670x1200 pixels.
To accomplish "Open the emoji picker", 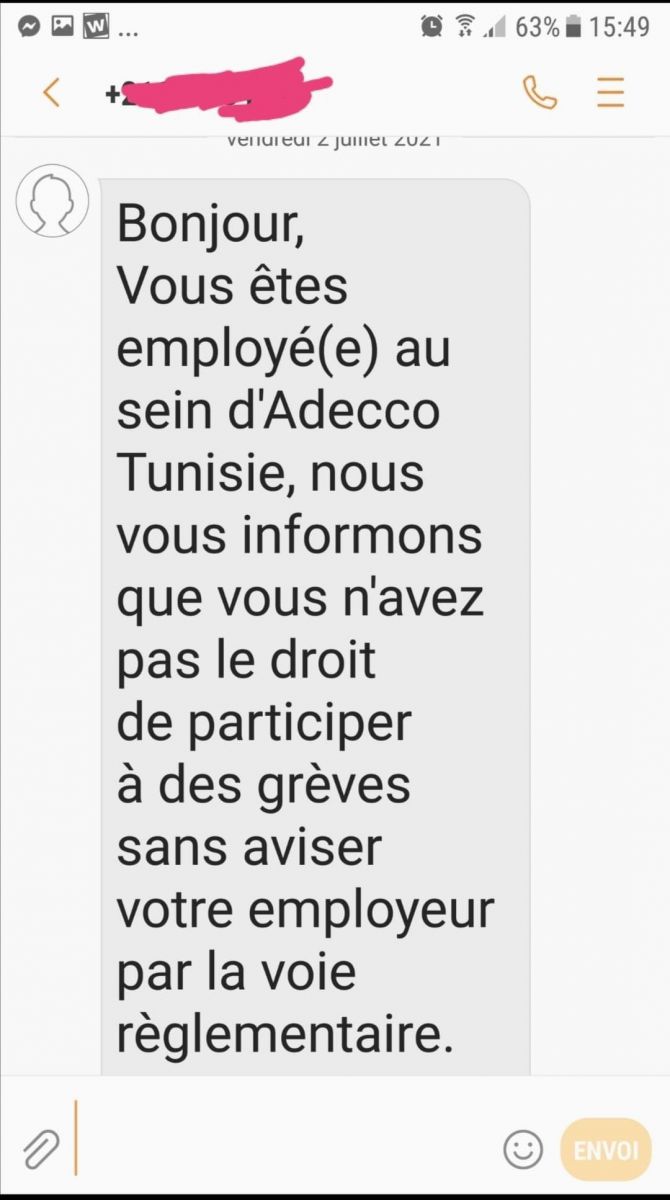I will point(523,1150).
